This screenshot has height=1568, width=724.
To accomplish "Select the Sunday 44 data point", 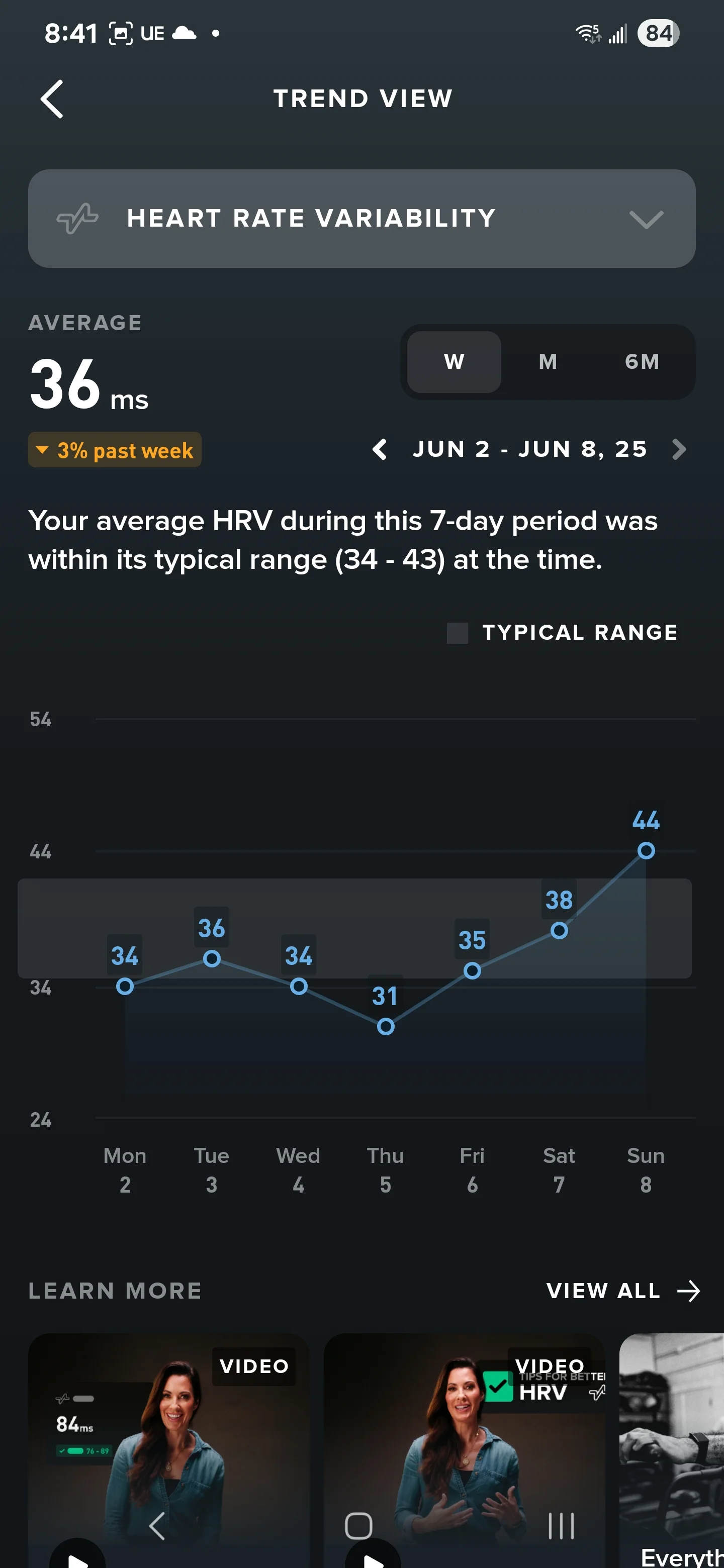I will pyautogui.click(x=646, y=850).
